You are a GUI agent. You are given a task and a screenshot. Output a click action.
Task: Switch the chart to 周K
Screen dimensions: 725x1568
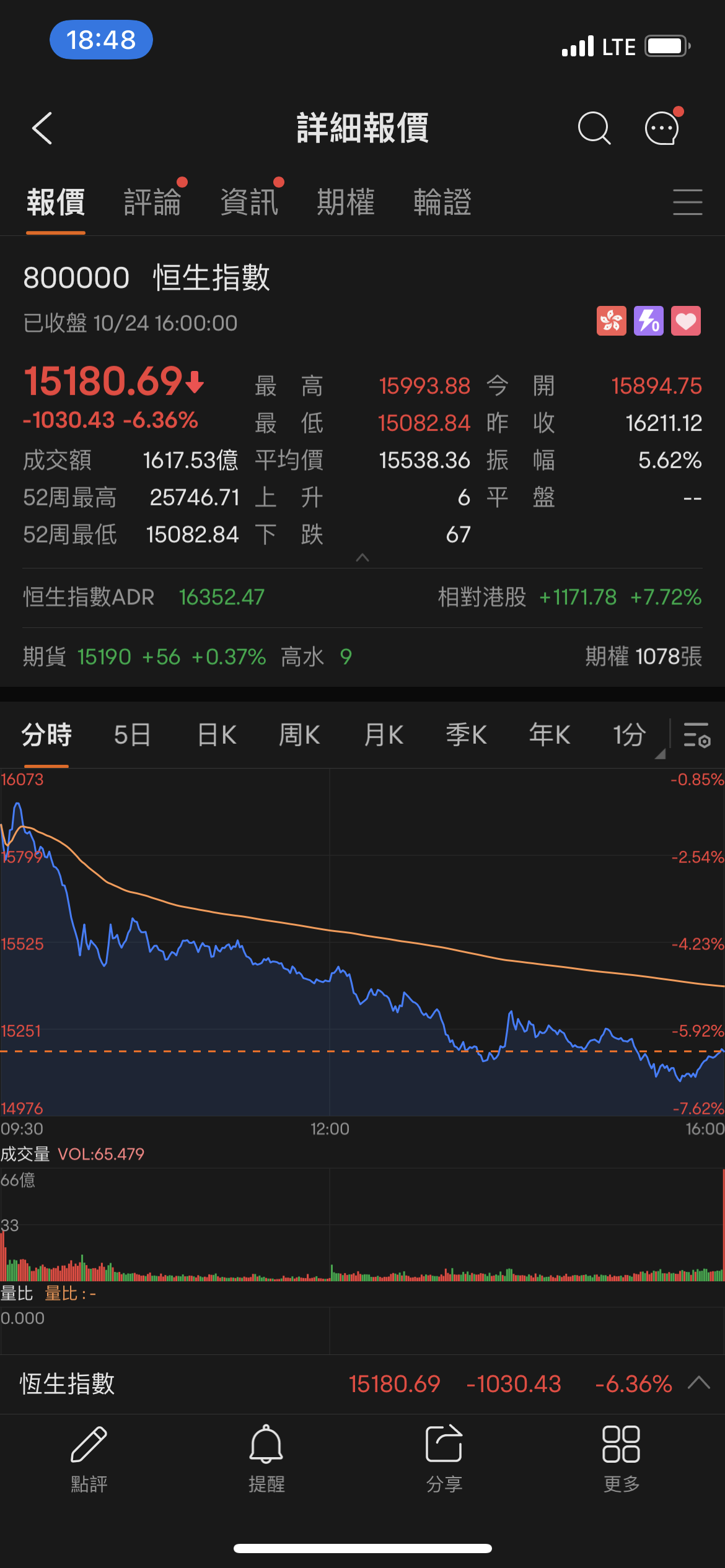tap(299, 735)
